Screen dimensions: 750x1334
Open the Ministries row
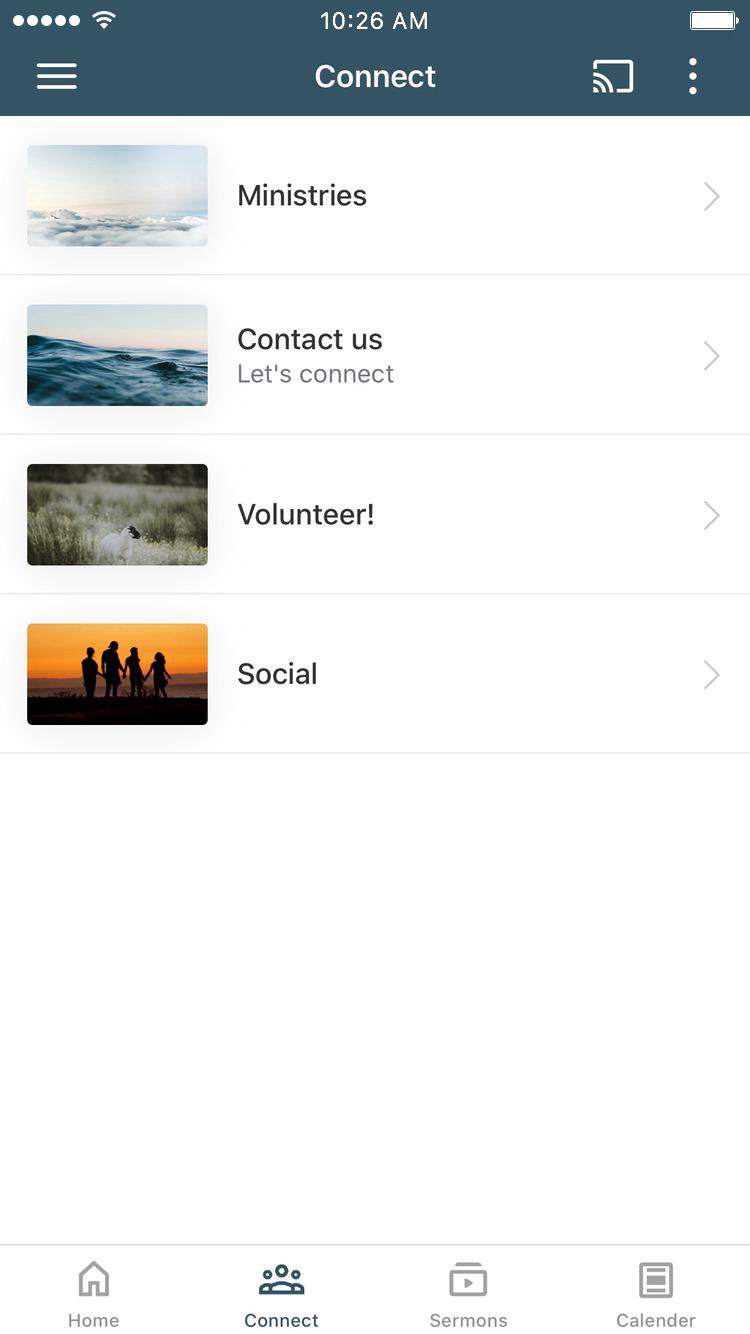pos(375,196)
